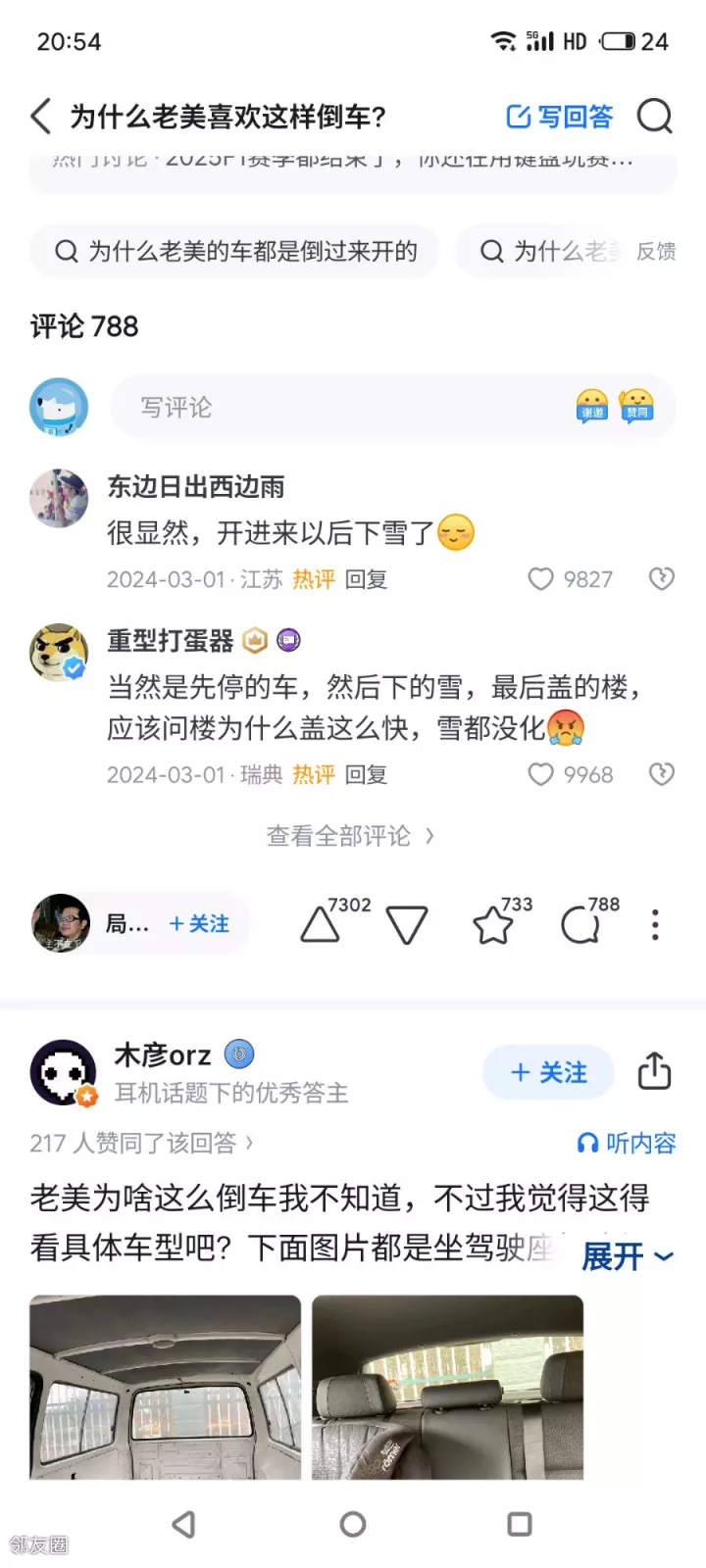The width and height of the screenshot is (706, 1568).
Task: Follow 木彦orz
Action: [x=548, y=1073]
